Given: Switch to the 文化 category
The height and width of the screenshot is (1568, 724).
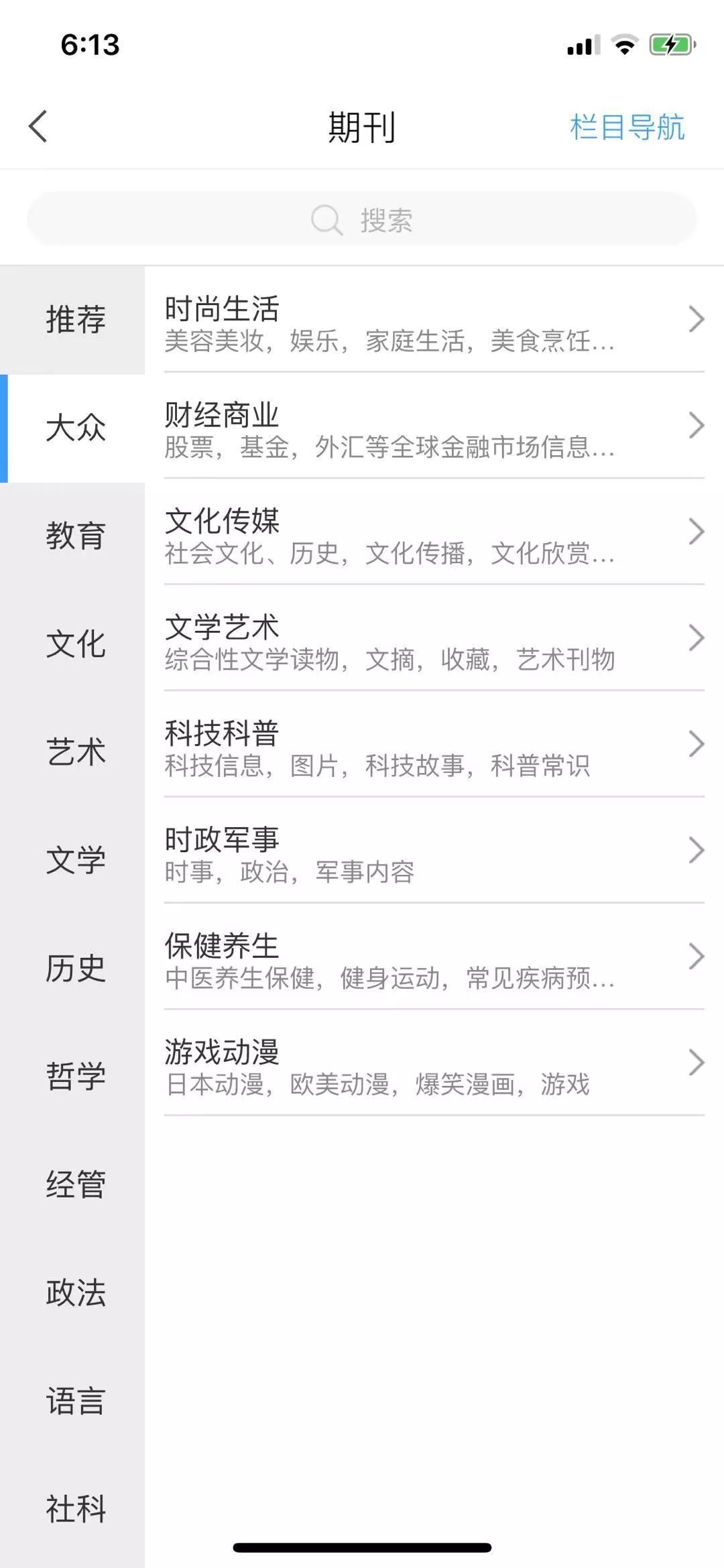Looking at the screenshot, I should coord(75,644).
